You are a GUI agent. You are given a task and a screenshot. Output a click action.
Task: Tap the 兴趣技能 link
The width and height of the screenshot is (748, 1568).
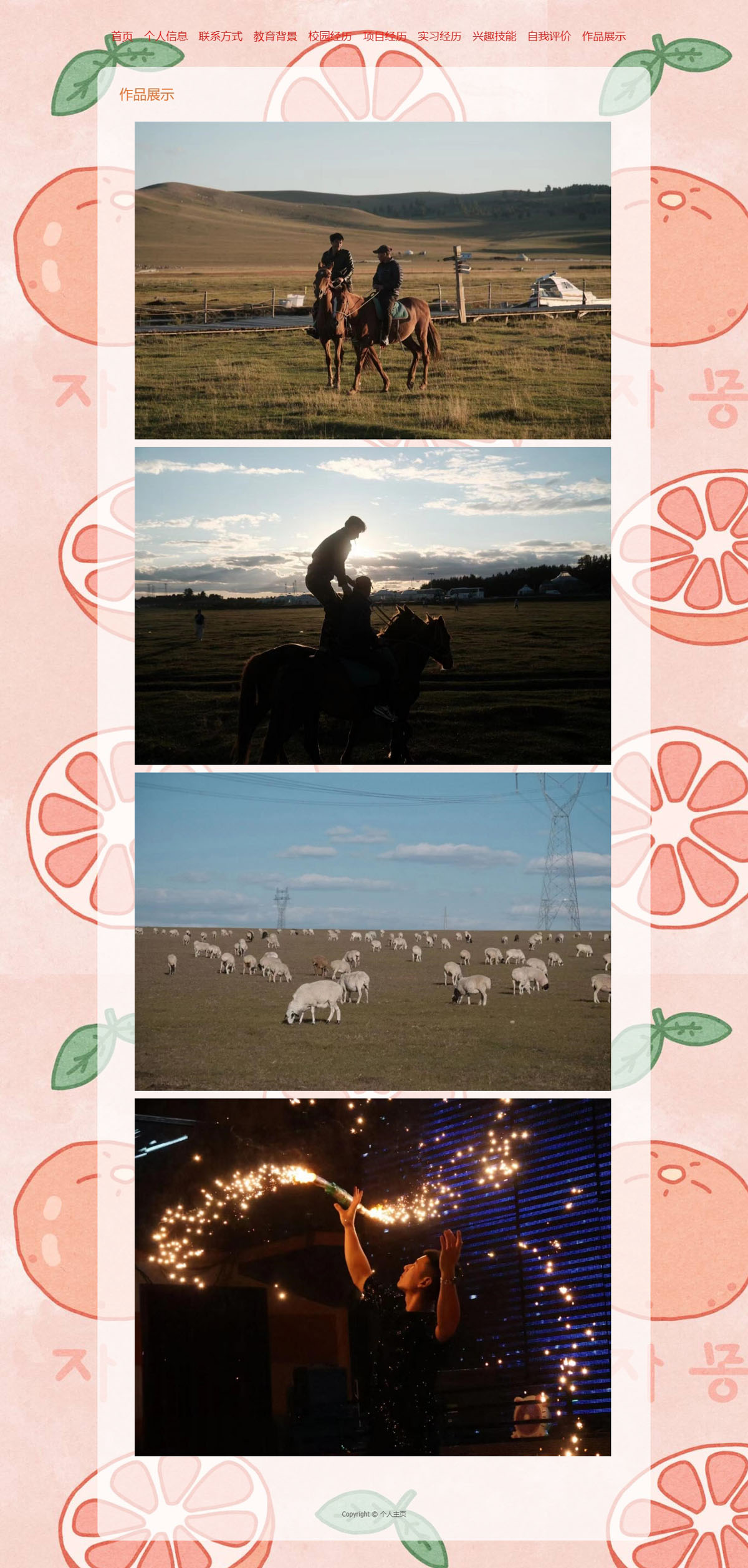click(494, 36)
